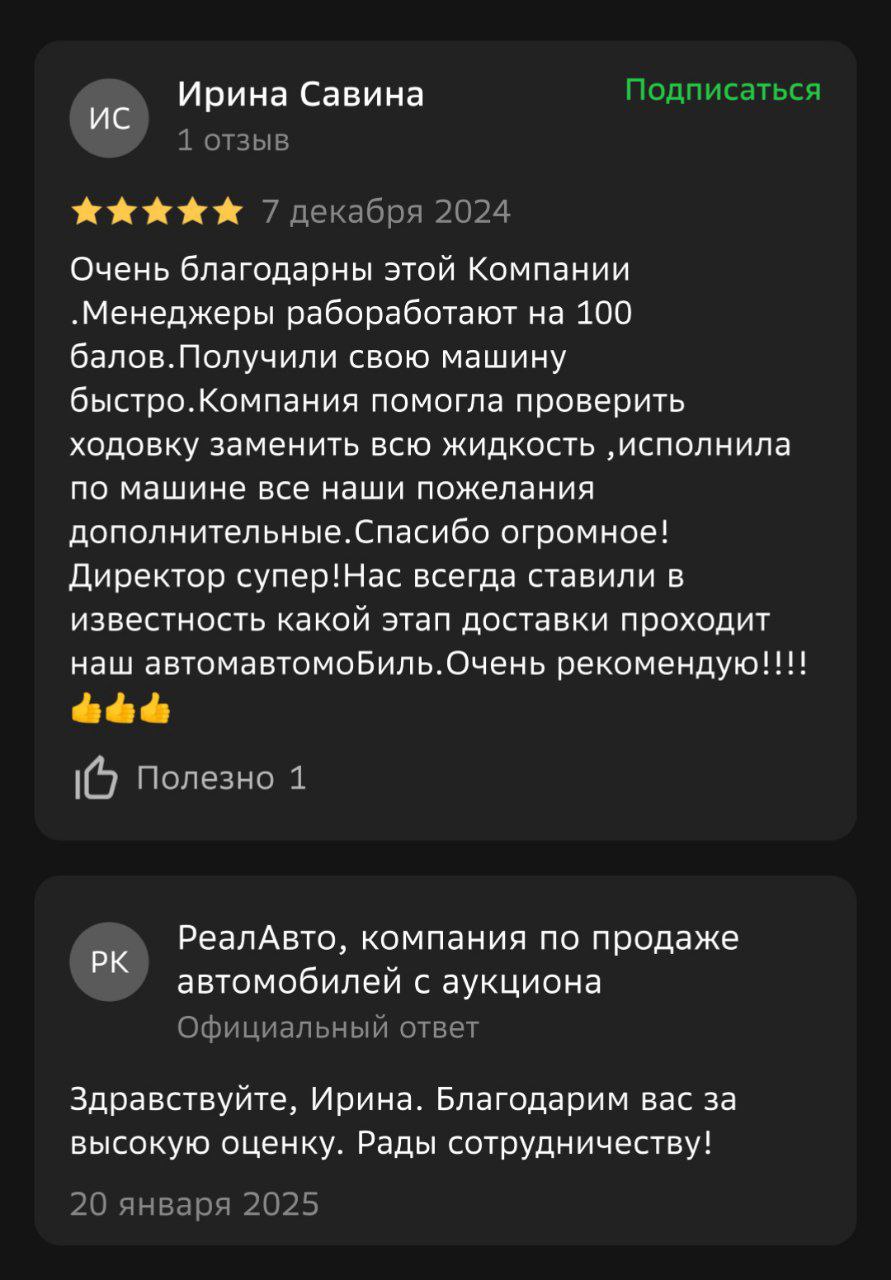The width and height of the screenshot is (891, 1280).
Task: Subscribe to Ирина Савина via Подписаться
Action: [x=722, y=91]
